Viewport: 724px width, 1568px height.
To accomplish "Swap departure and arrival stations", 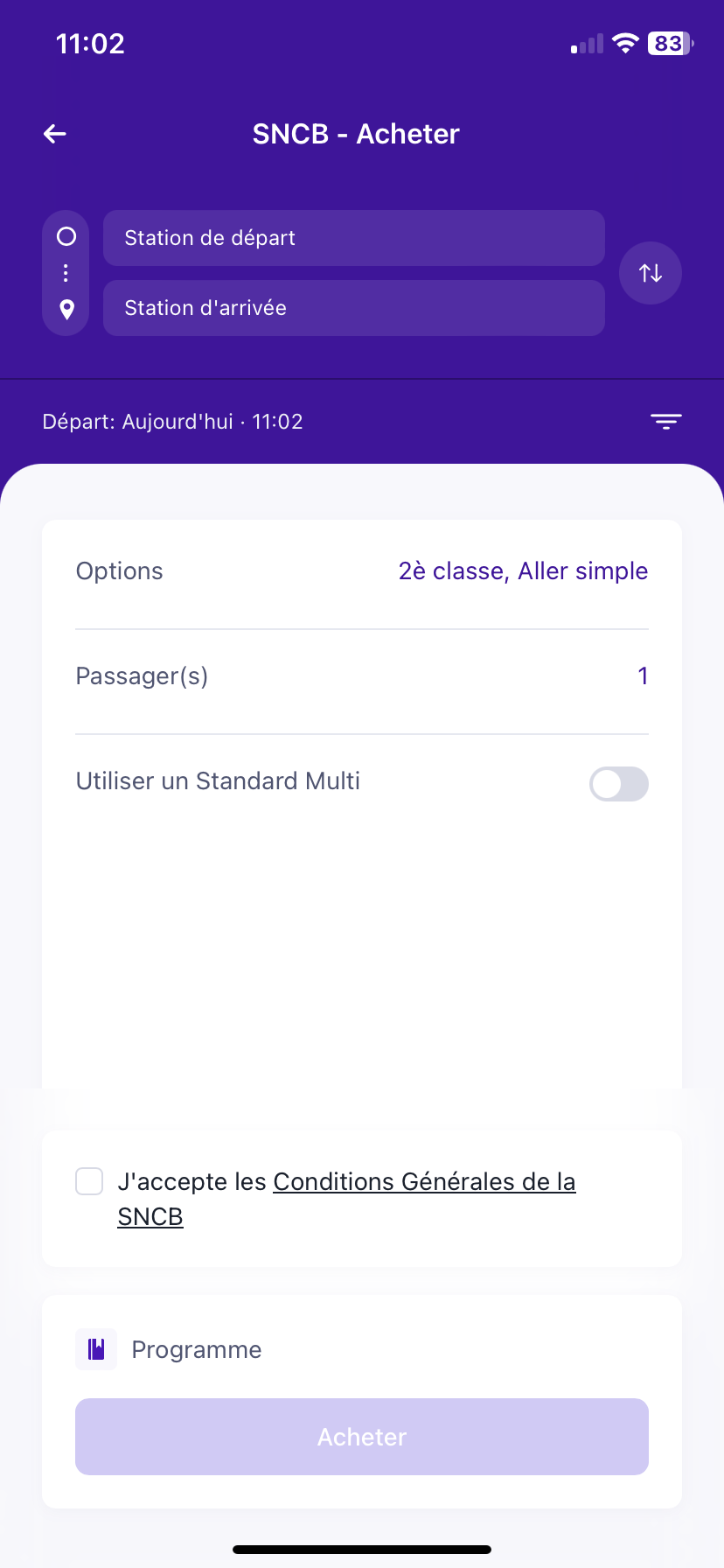I will 650,273.
